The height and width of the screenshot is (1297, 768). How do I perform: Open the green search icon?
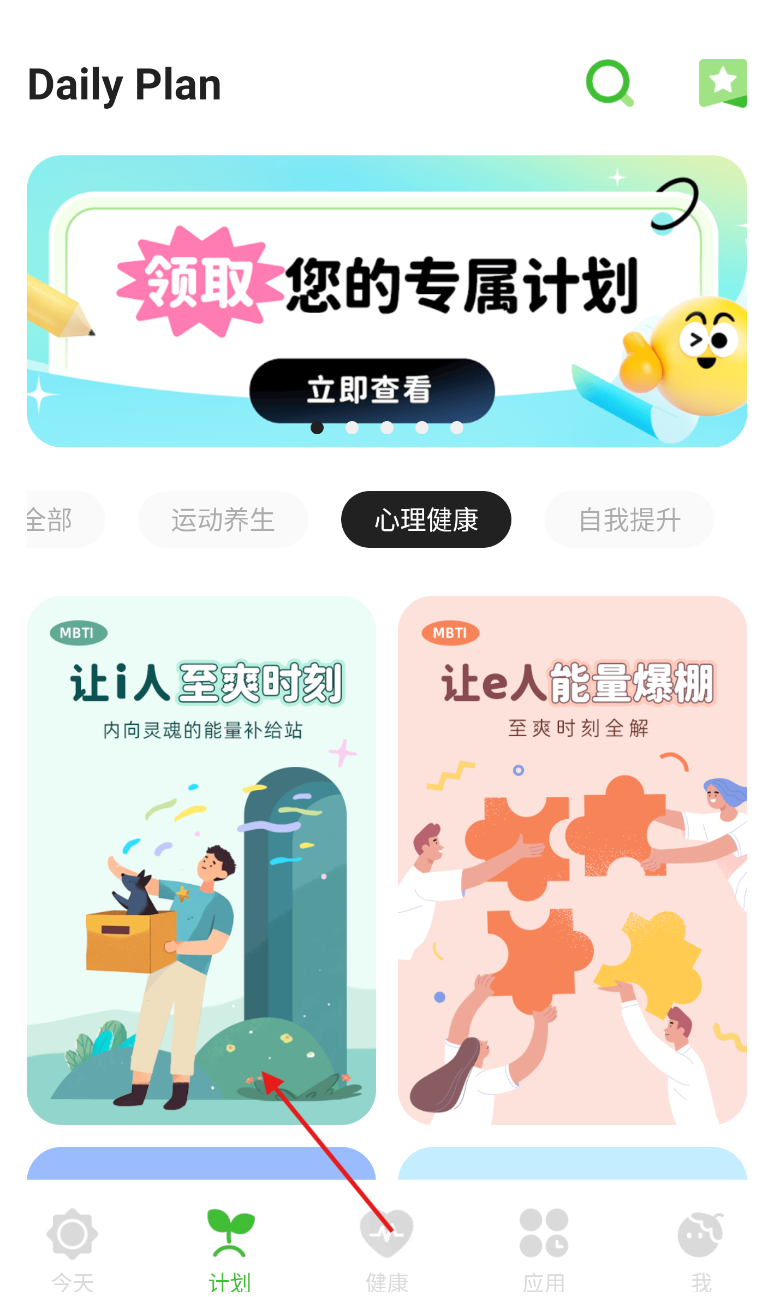pos(610,83)
